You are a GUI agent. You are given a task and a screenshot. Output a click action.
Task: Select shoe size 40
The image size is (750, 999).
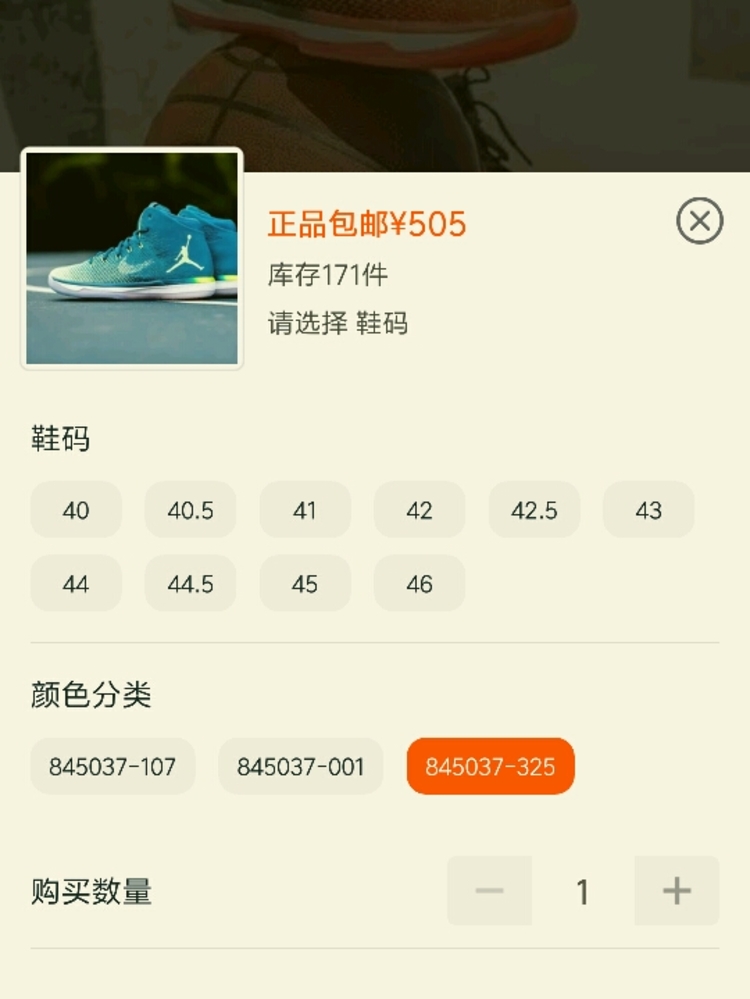click(x=76, y=510)
